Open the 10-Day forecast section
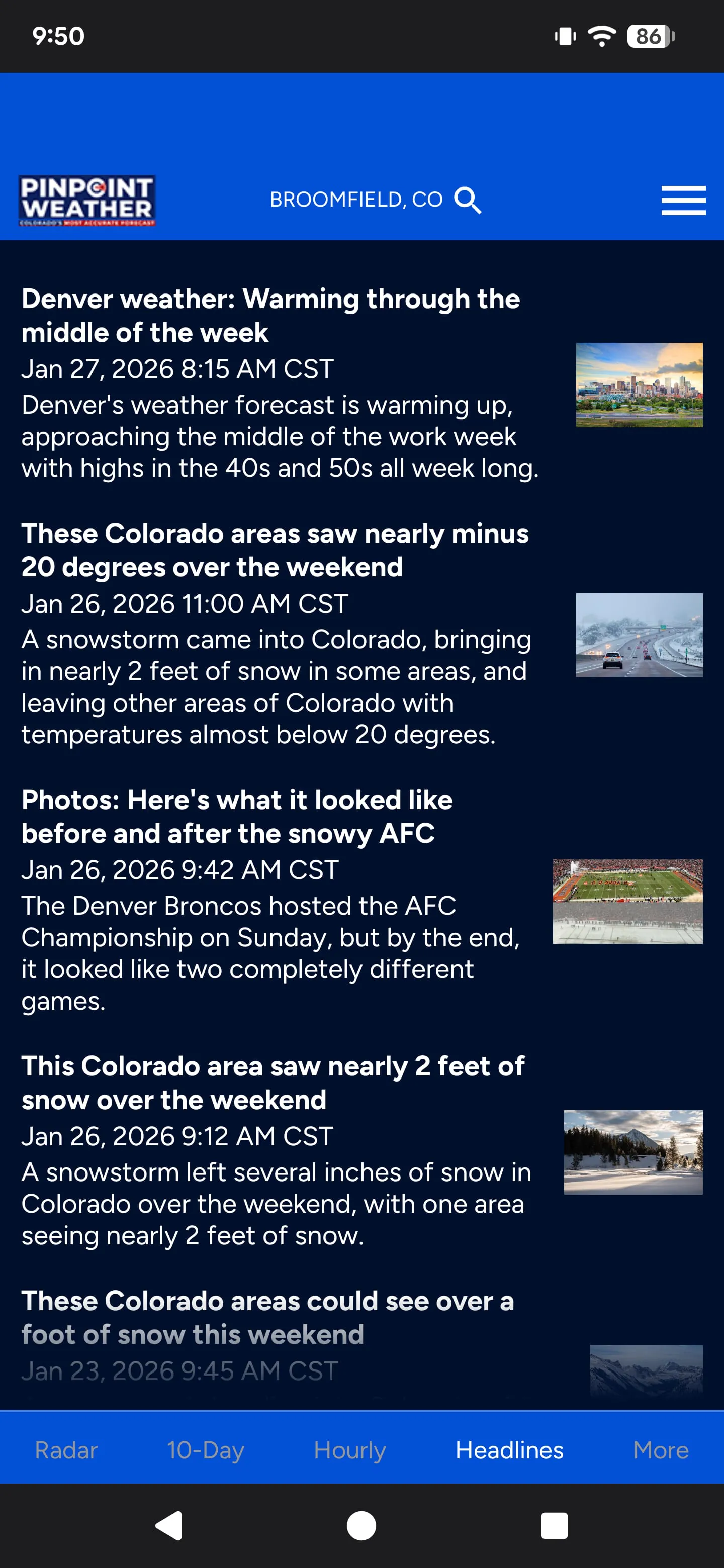 (205, 1450)
